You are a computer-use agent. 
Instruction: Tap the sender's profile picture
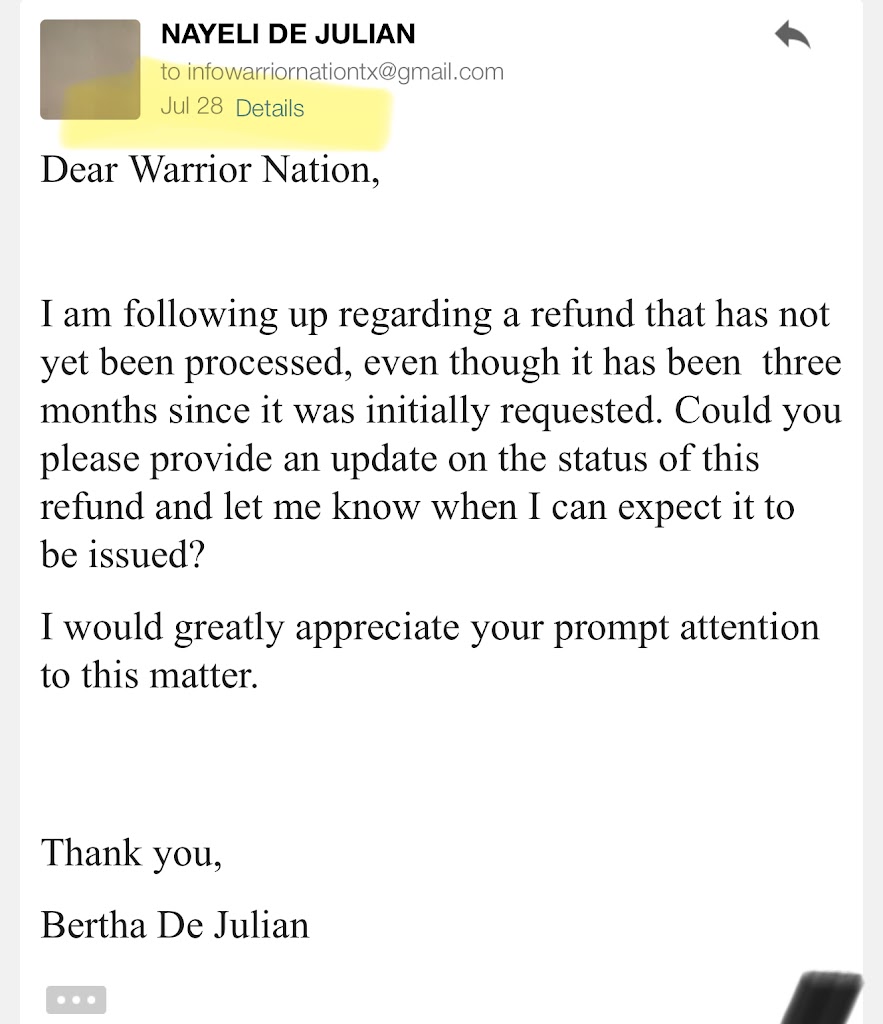[90, 70]
